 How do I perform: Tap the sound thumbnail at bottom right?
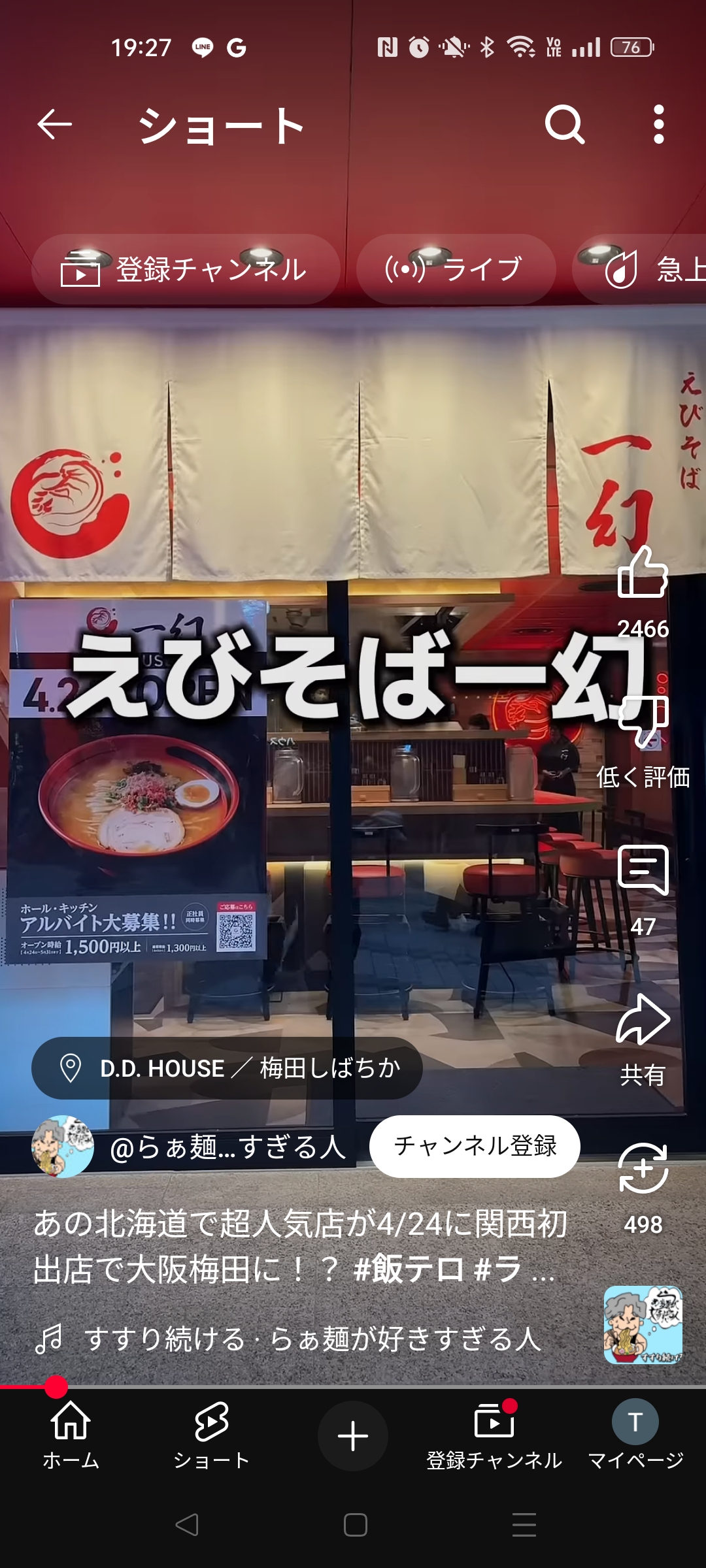click(643, 1325)
